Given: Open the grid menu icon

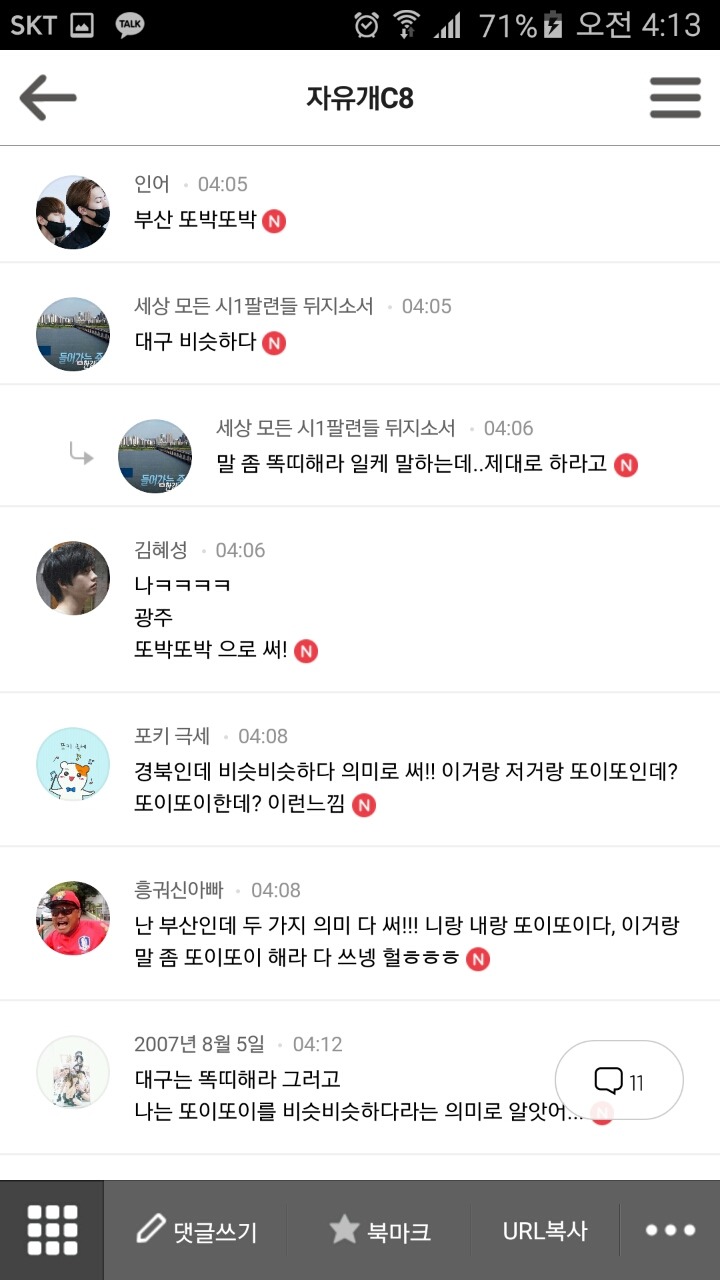Looking at the screenshot, I should pos(52,1230).
